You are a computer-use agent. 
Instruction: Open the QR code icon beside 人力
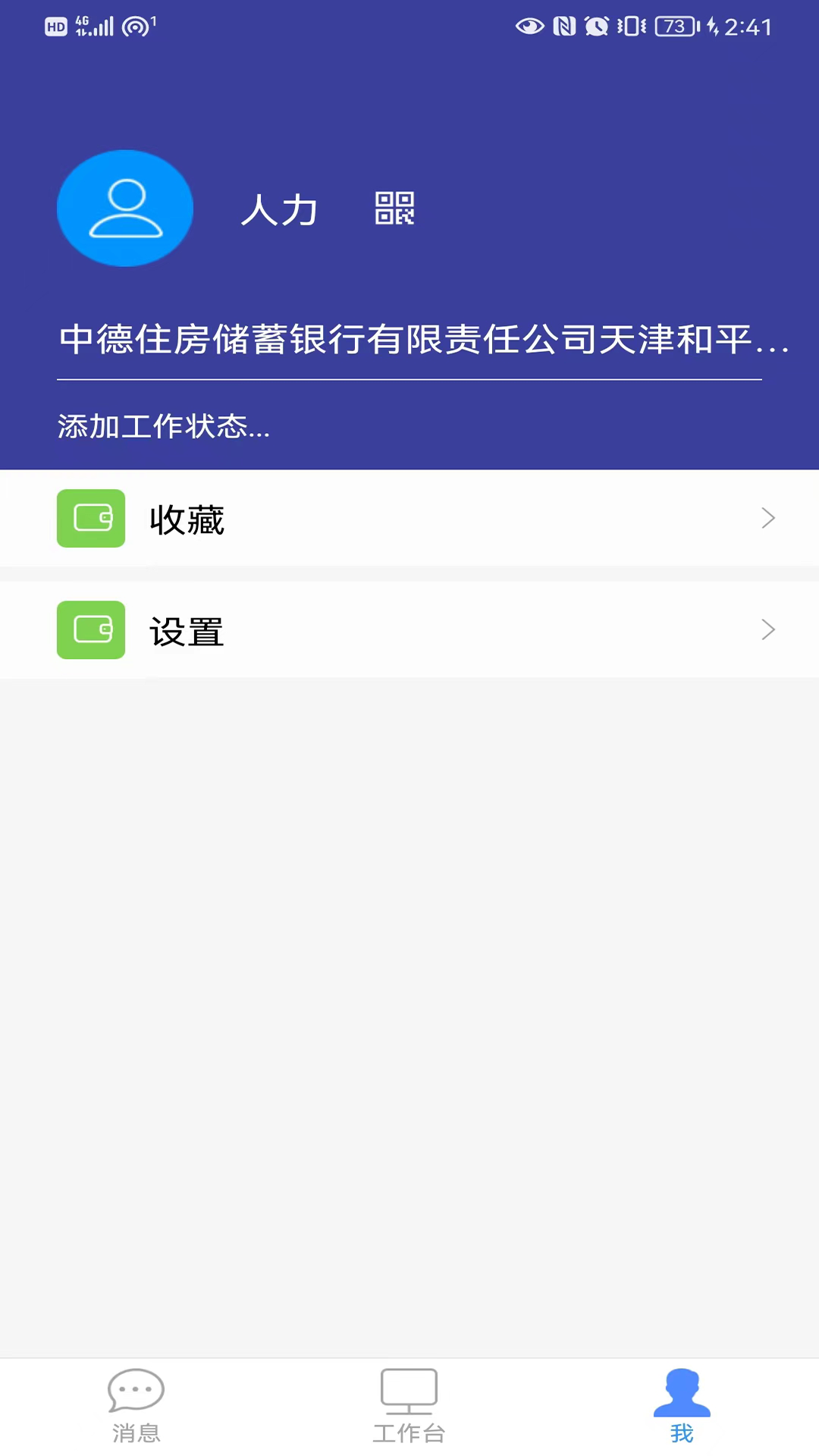(x=394, y=209)
